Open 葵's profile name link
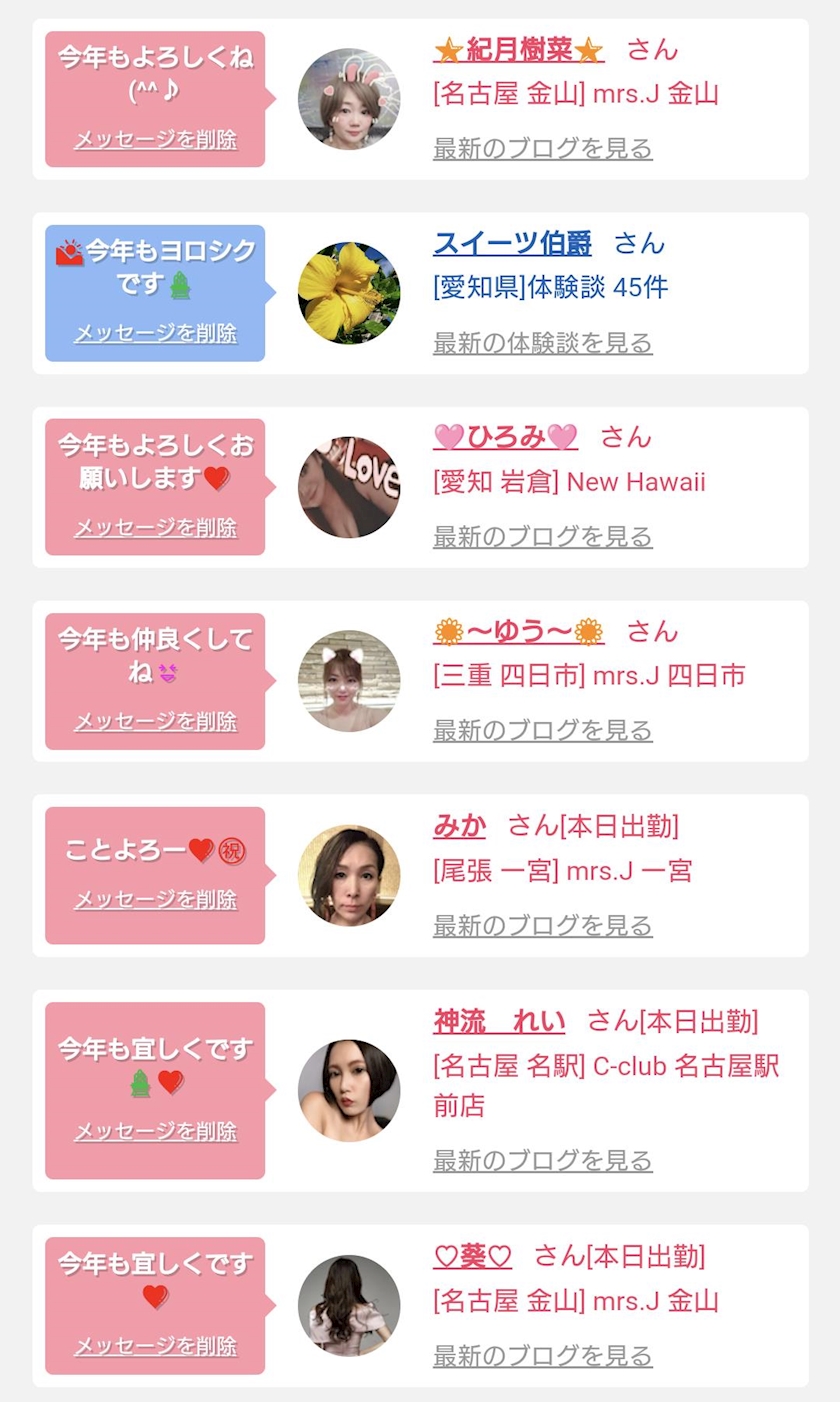Image resolution: width=840 pixels, height=1402 pixels. coord(473,1256)
